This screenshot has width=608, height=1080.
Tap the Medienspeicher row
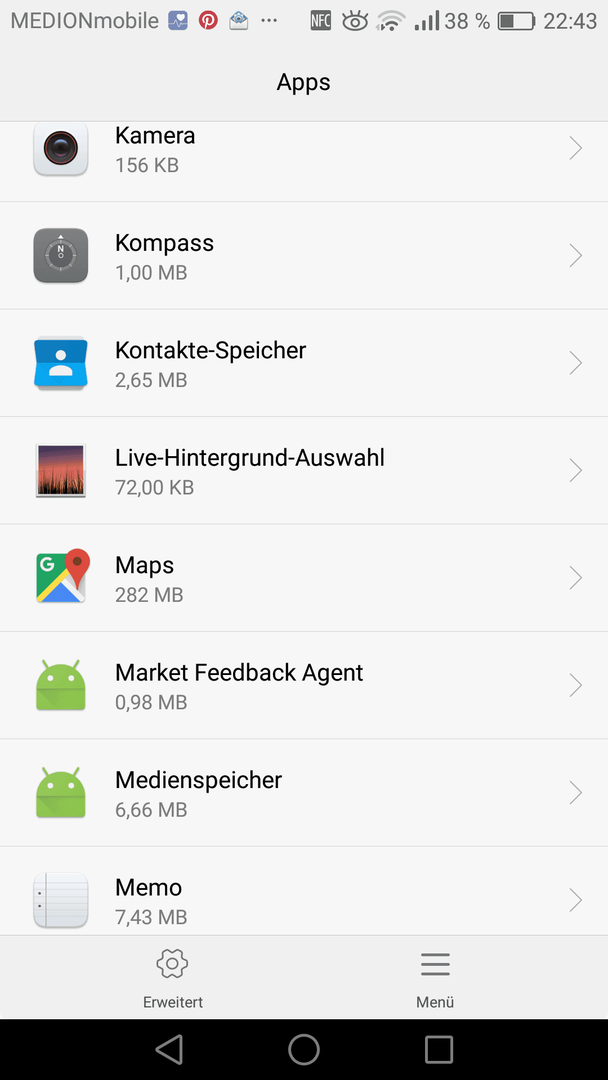coord(304,793)
